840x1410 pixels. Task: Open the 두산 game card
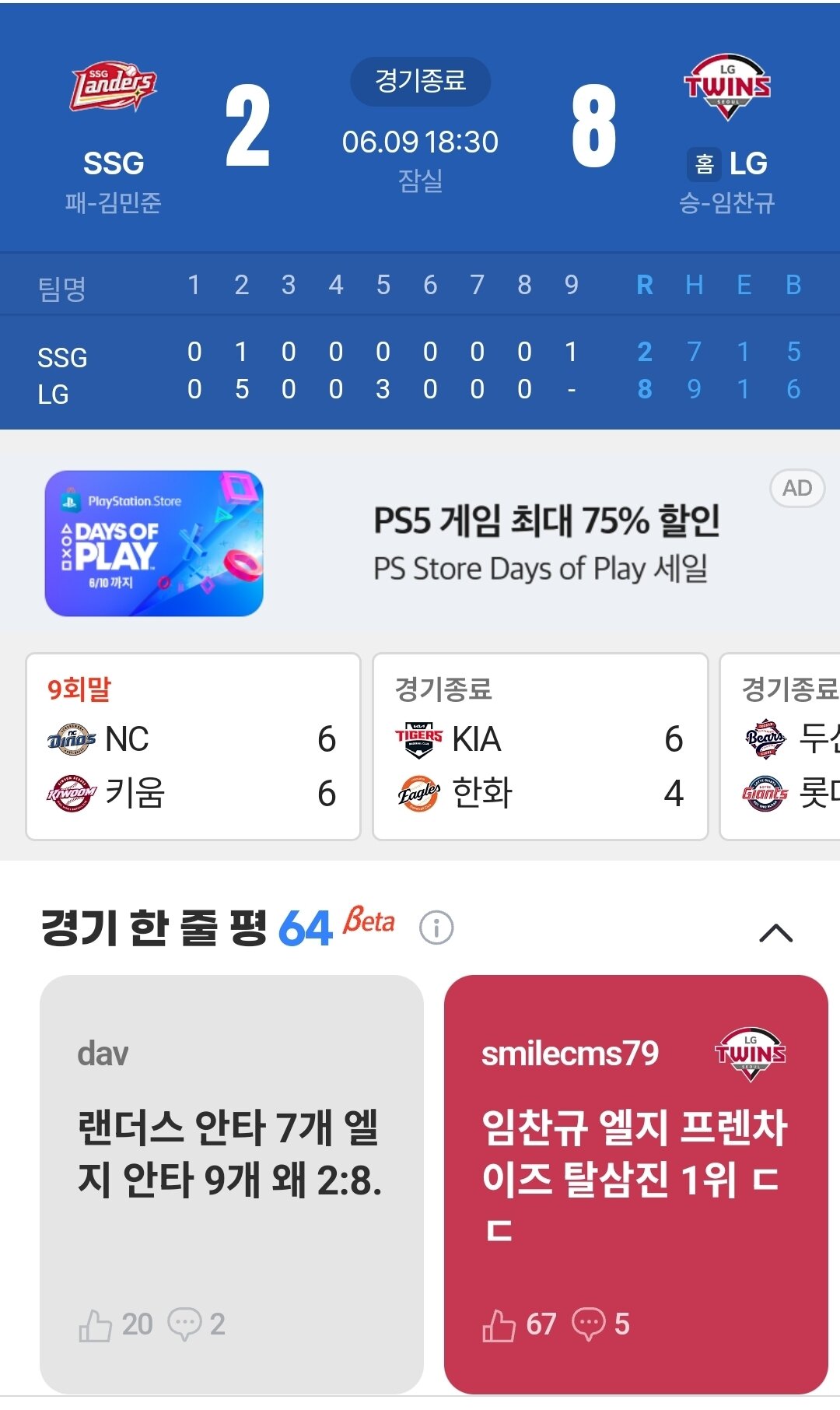click(x=780, y=747)
